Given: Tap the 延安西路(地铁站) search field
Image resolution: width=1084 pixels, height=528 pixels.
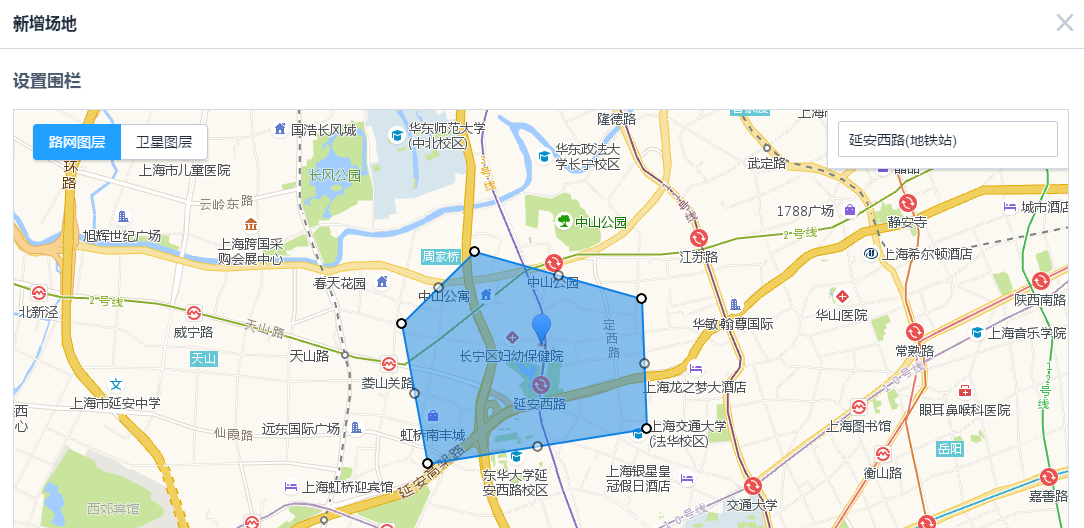Looking at the screenshot, I should [x=946, y=140].
